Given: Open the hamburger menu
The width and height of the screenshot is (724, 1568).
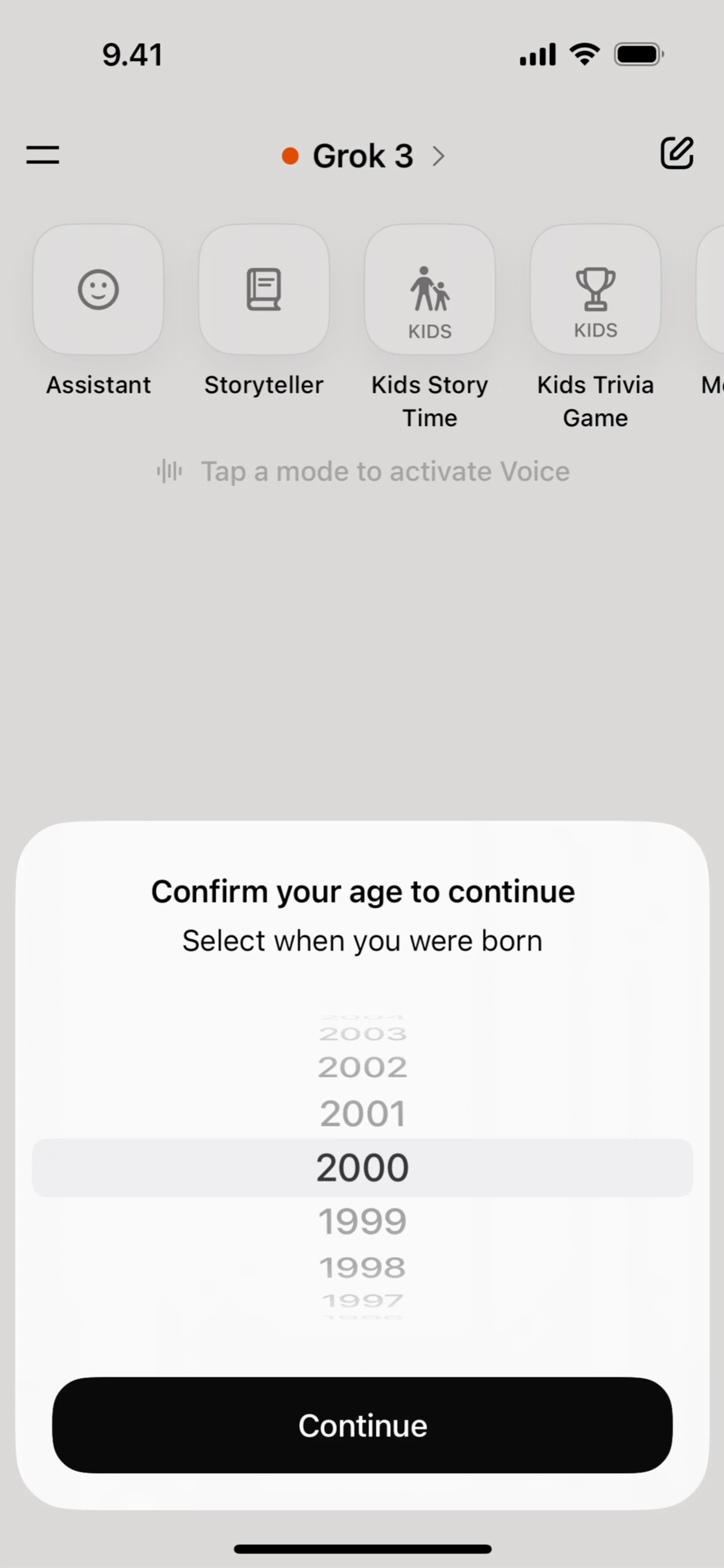Looking at the screenshot, I should coord(43,155).
